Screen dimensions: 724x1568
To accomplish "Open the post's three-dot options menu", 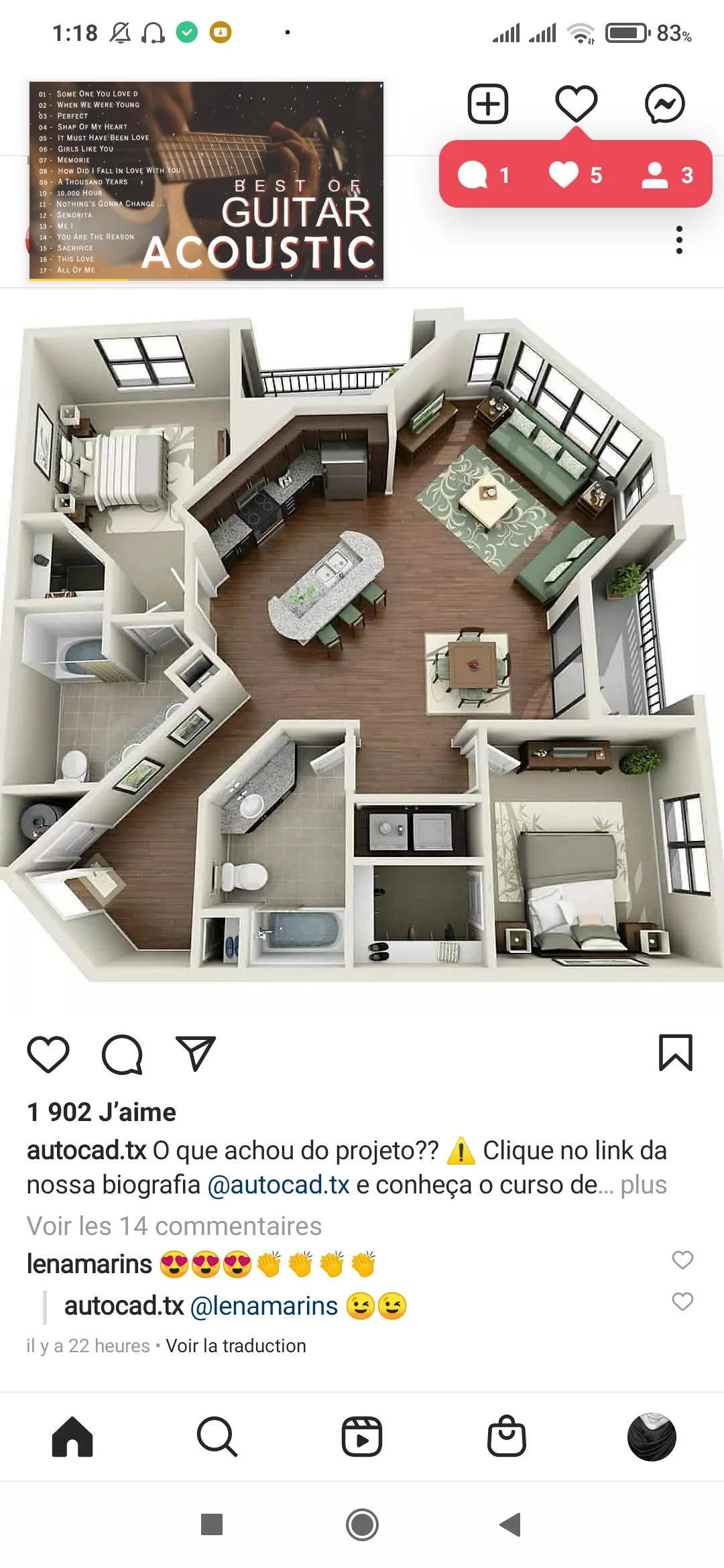I will pyautogui.click(x=679, y=240).
